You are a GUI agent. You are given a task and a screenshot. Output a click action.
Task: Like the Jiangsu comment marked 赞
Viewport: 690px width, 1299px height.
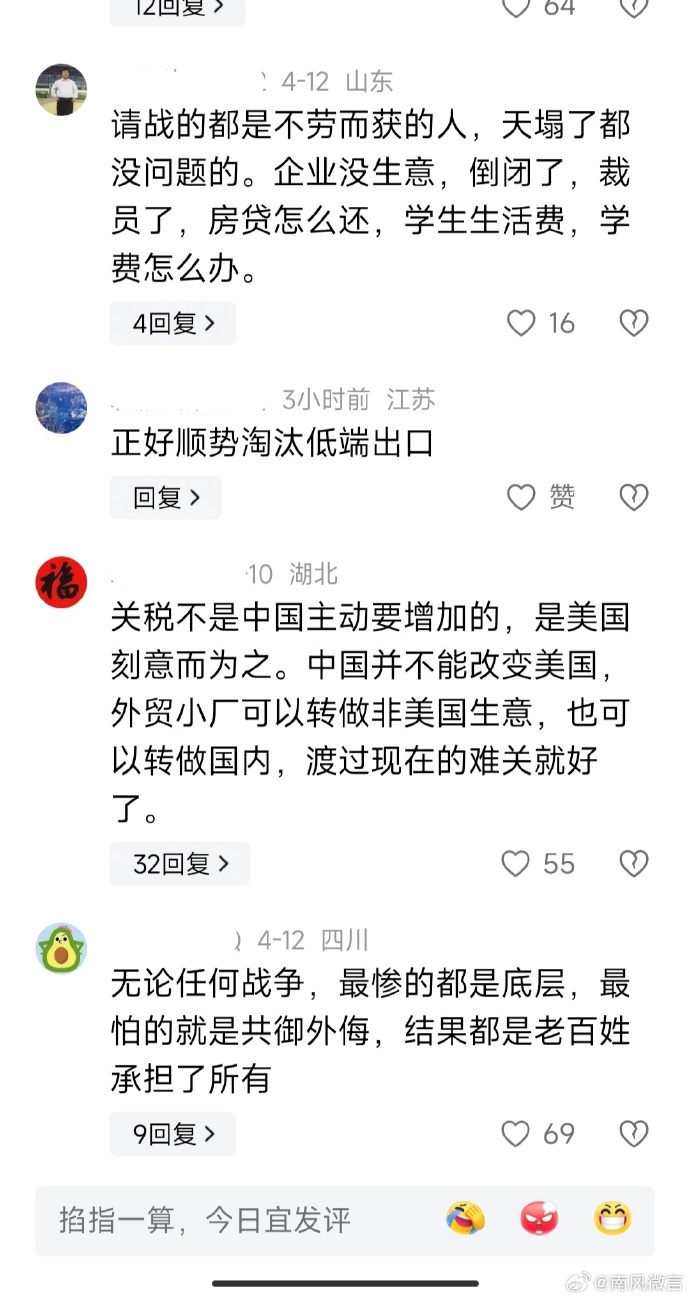click(x=521, y=497)
